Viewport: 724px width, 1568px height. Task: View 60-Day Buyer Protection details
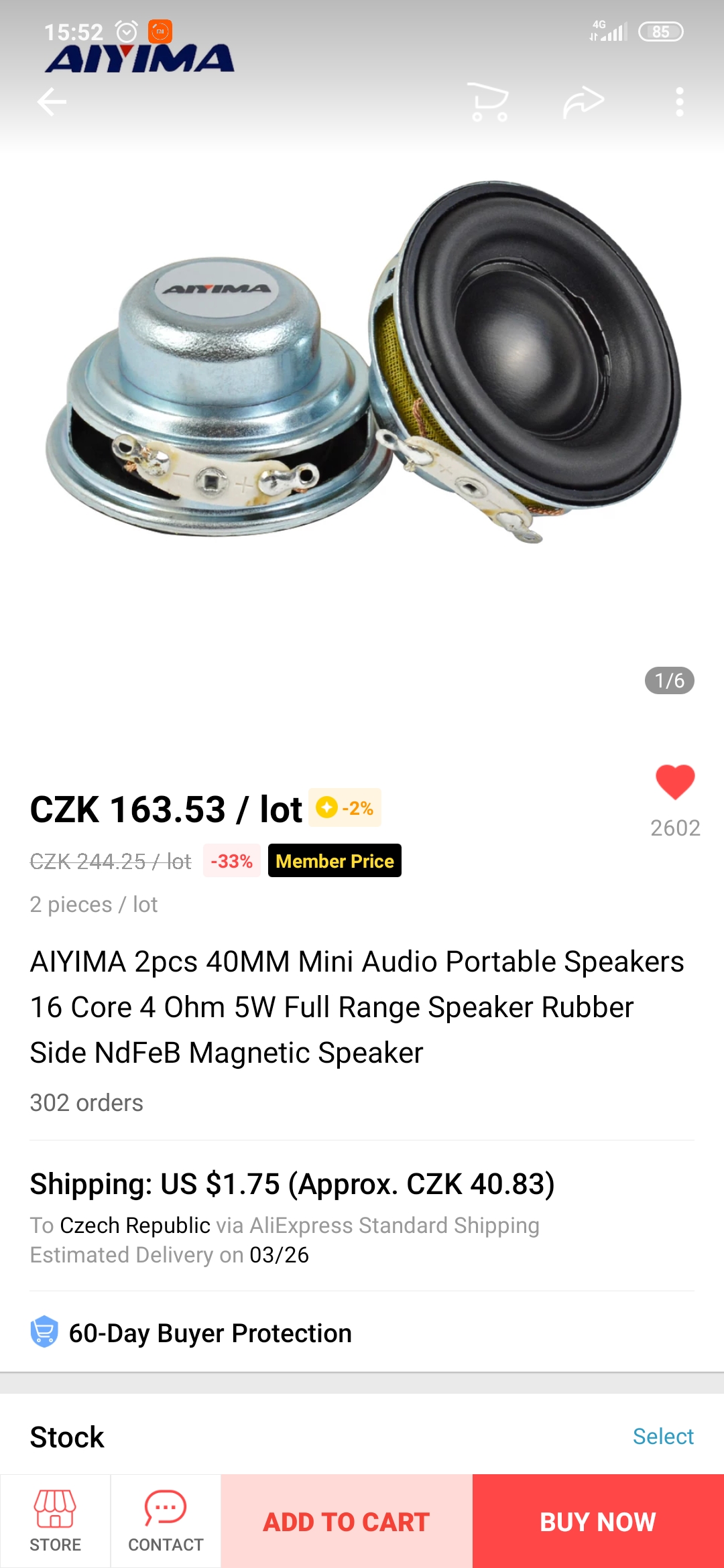click(210, 1333)
